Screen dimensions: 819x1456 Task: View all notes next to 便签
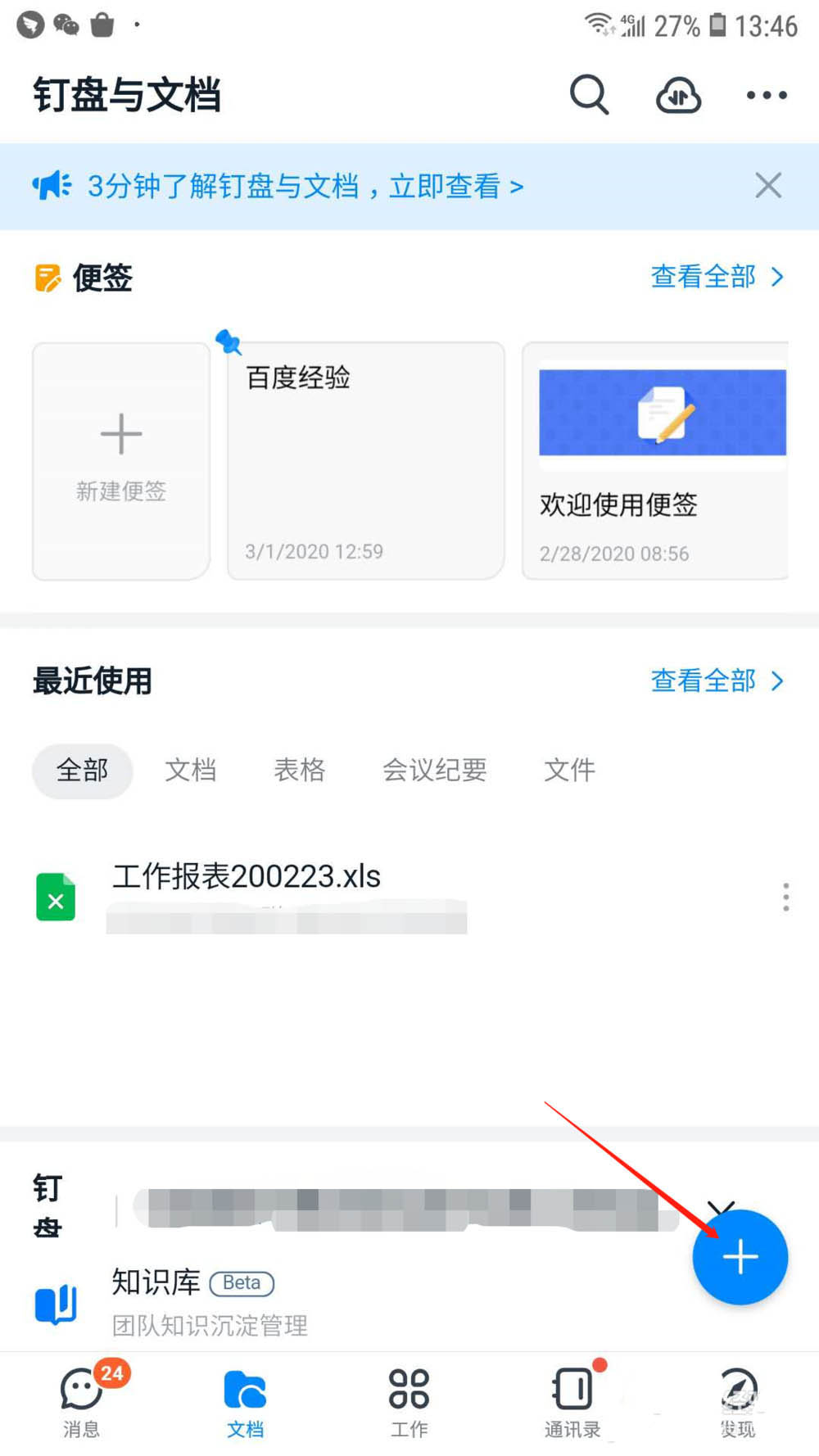click(x=717, y=277)
